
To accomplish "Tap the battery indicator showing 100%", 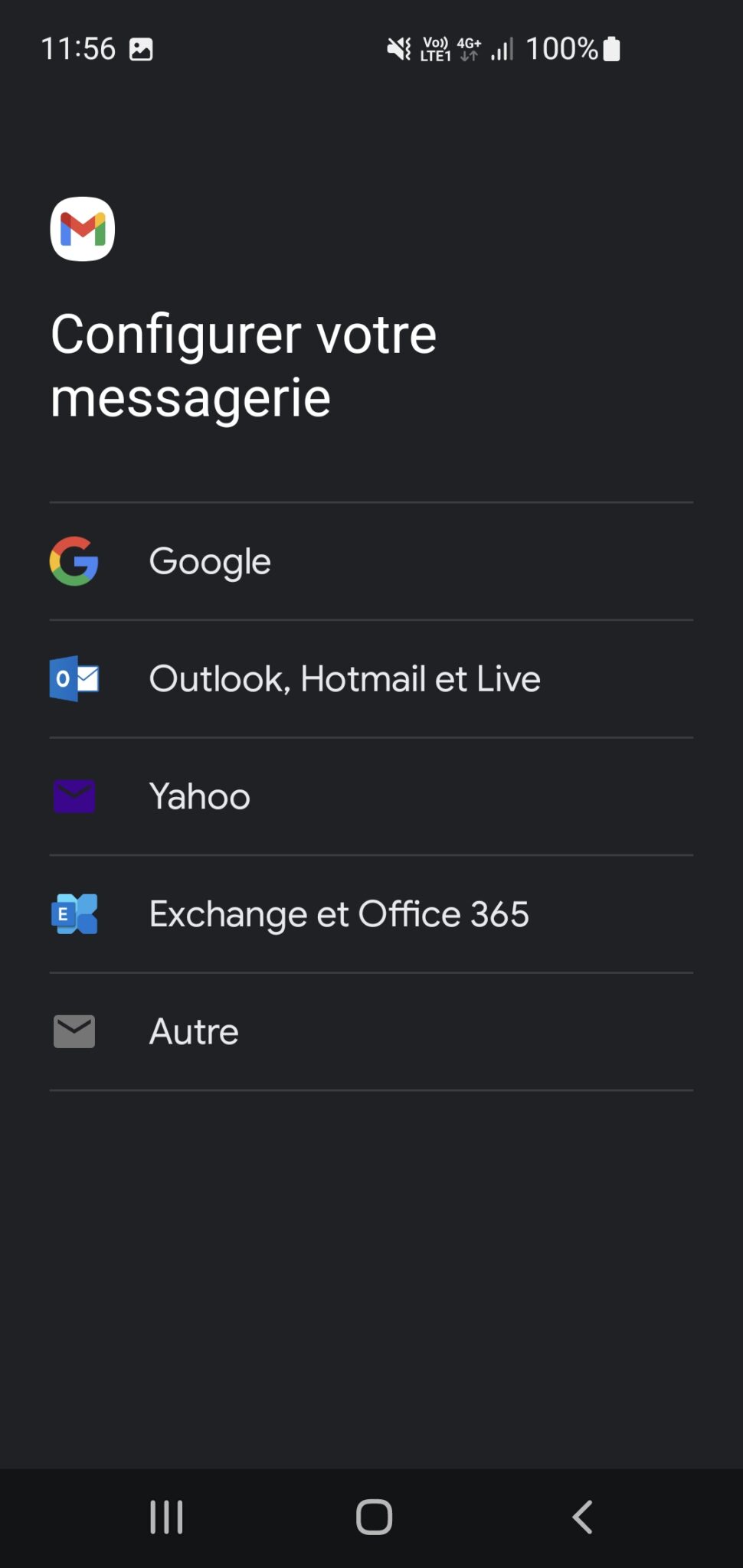I will (571, 47).
